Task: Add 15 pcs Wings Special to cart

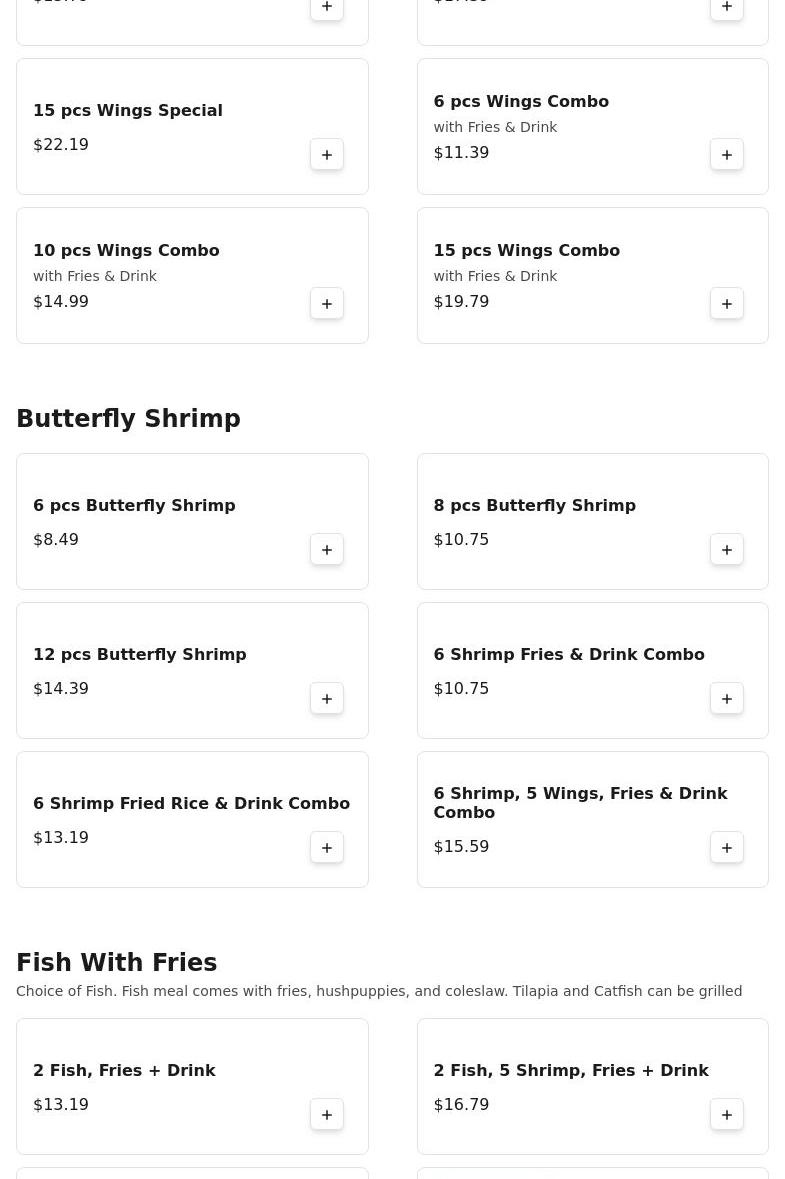Action: pos(327,155)
